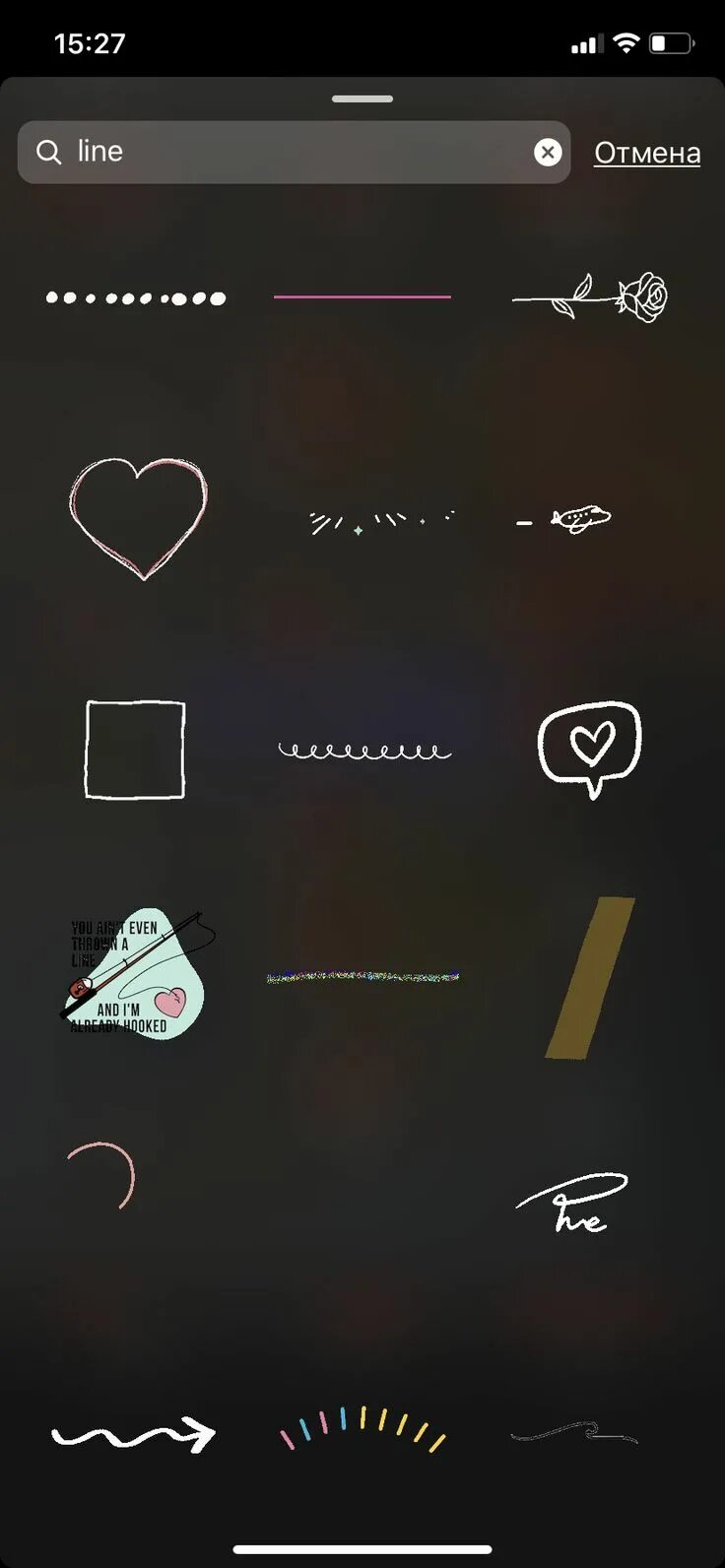Tap the search field containing "line"
Screen dimensions: 725x1568
294,152
